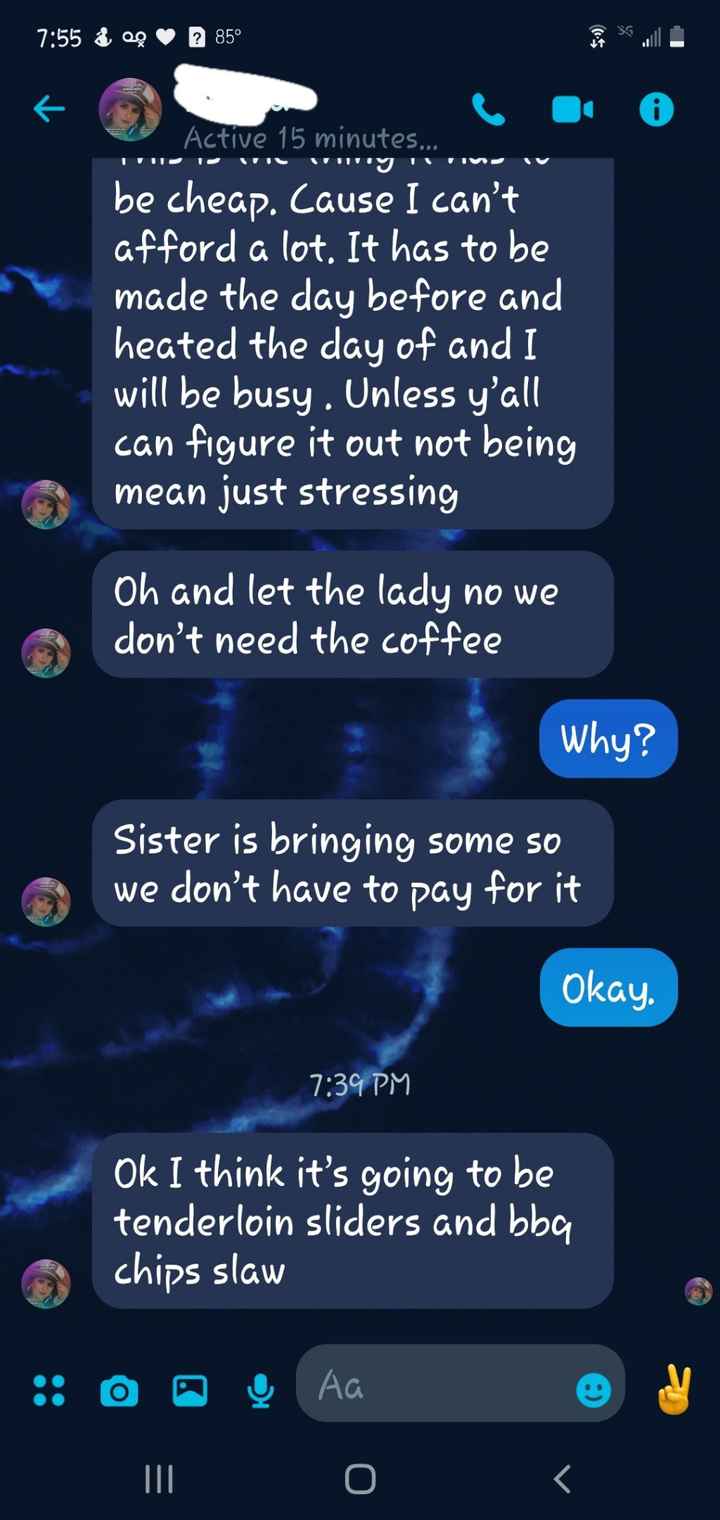Open the camera to take a photo
The image size is (720, 1520).
[x=119, y=1389]
